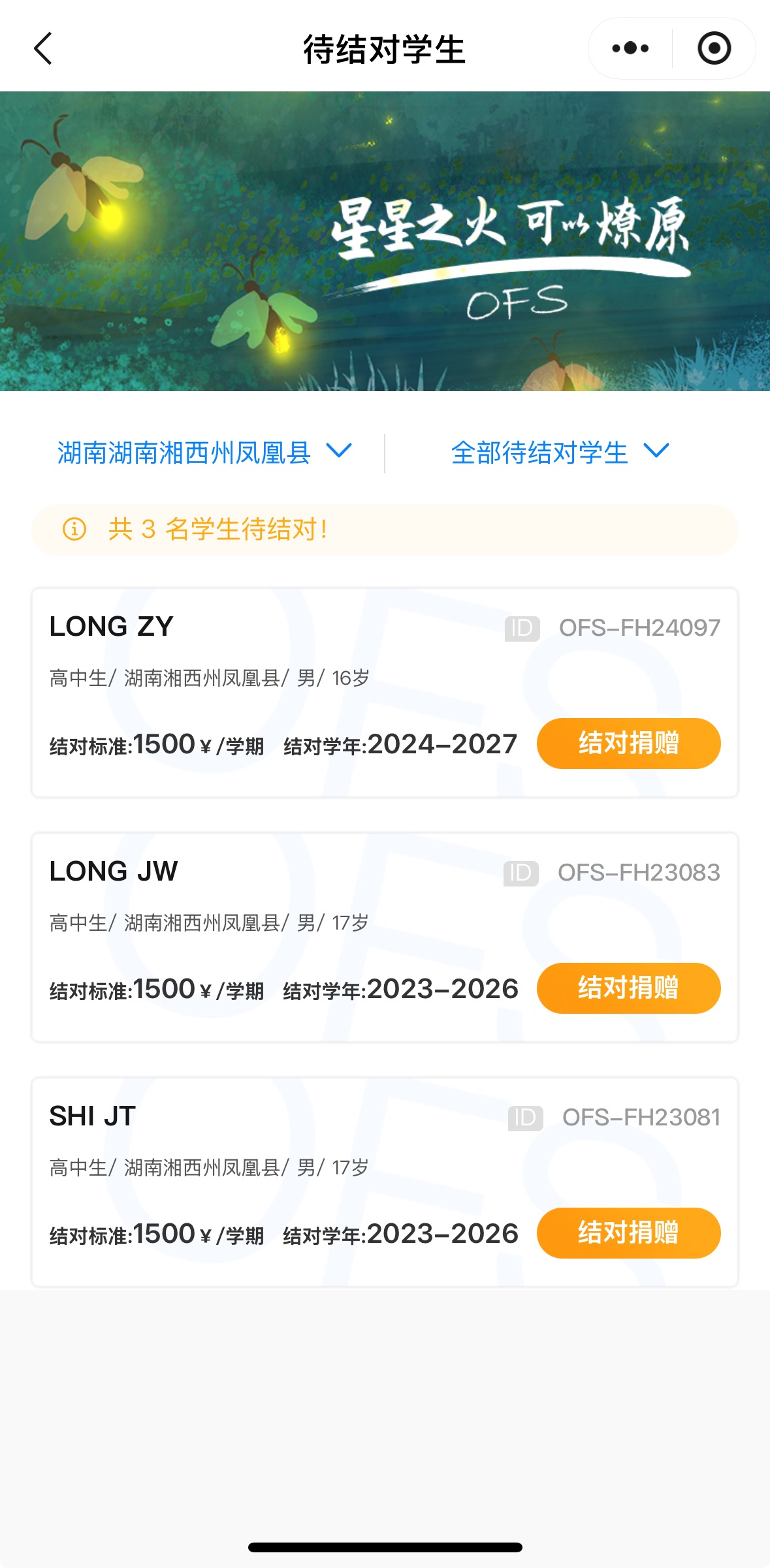Go back from the 待结对学生 page
This screenshot has width=770, height=1568.
(x=43, y=49)
